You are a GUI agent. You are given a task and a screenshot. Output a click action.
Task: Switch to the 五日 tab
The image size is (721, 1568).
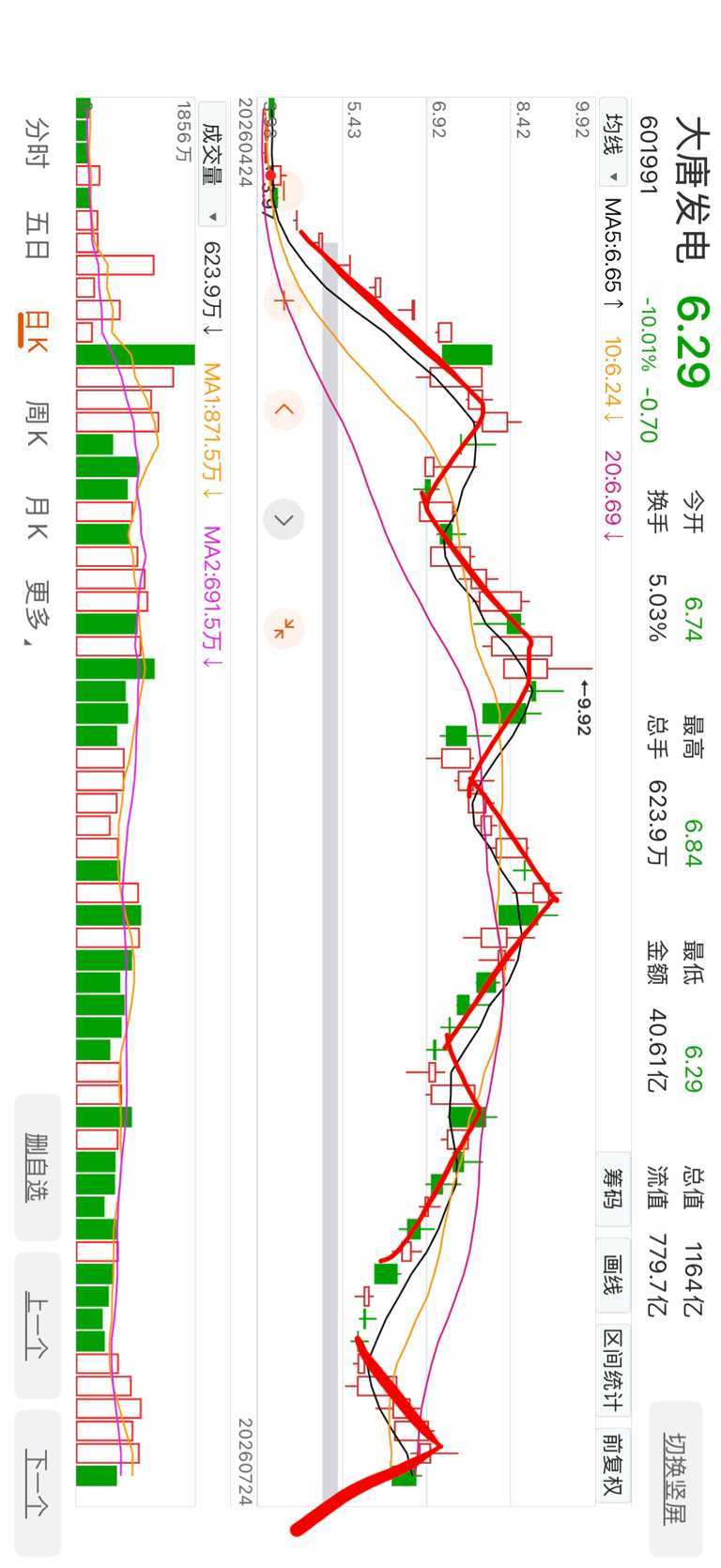pyautogui.click(x=38, y=236)
